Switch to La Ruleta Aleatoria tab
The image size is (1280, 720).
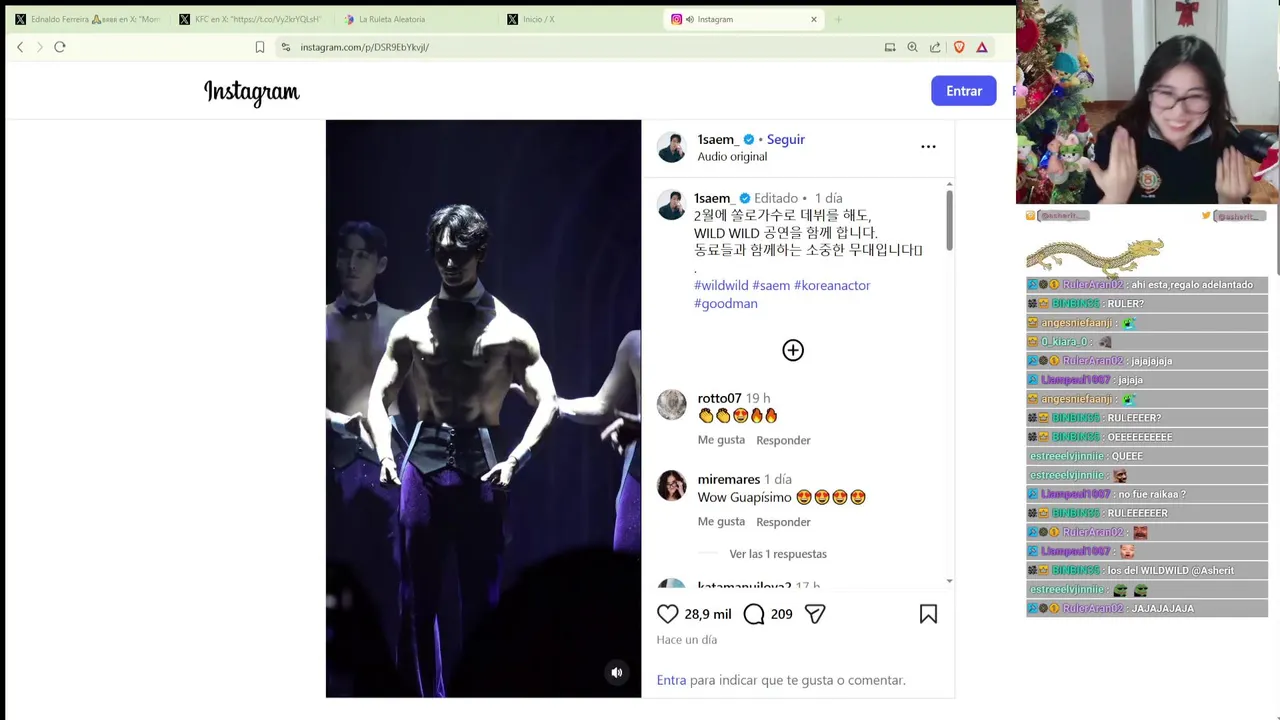pos(392,19)
